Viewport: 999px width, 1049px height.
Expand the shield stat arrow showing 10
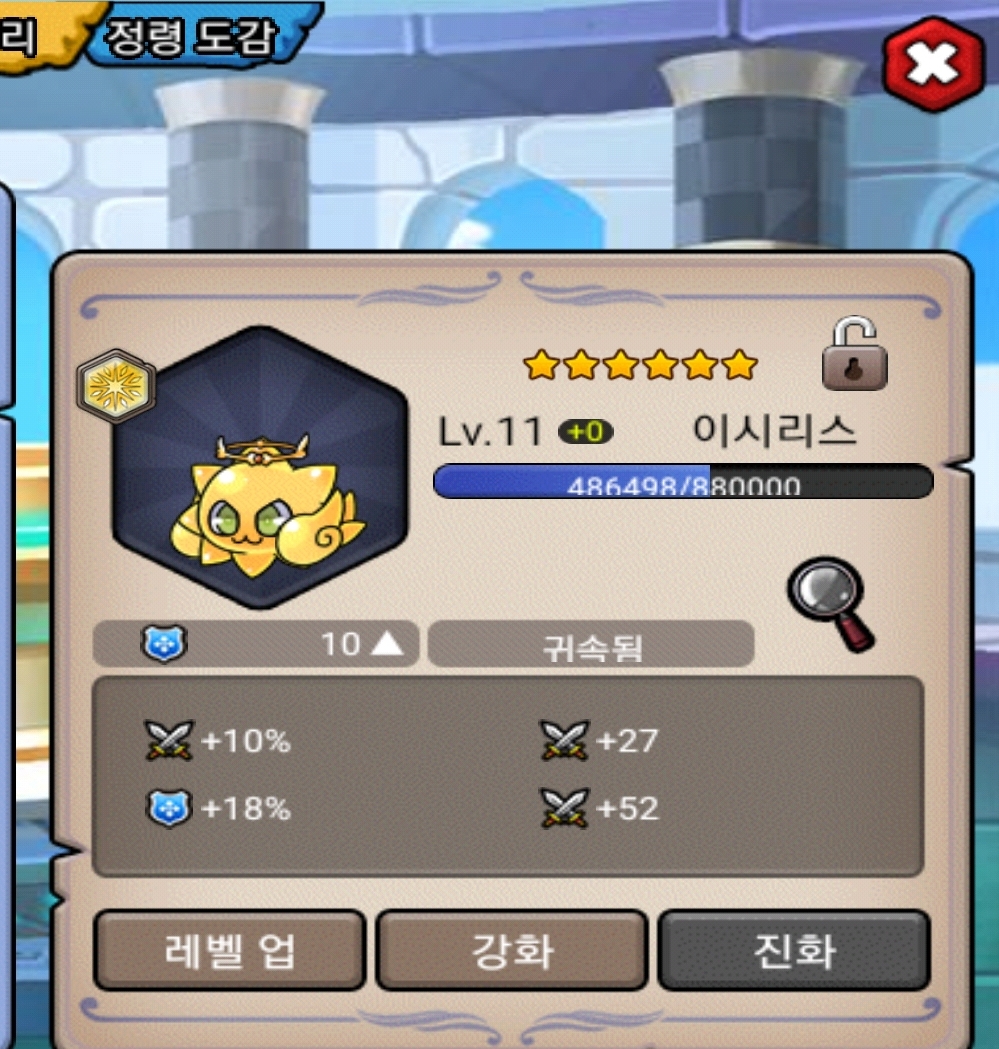pyautogui.click(x=386, y=645)
